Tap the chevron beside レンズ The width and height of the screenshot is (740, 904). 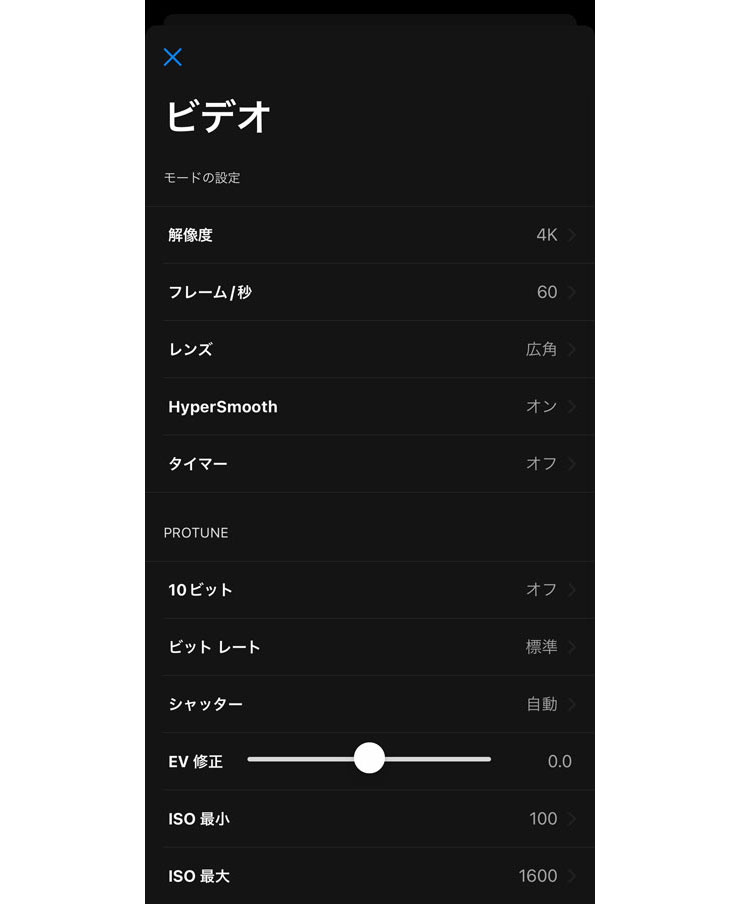(x=573, y=349)
